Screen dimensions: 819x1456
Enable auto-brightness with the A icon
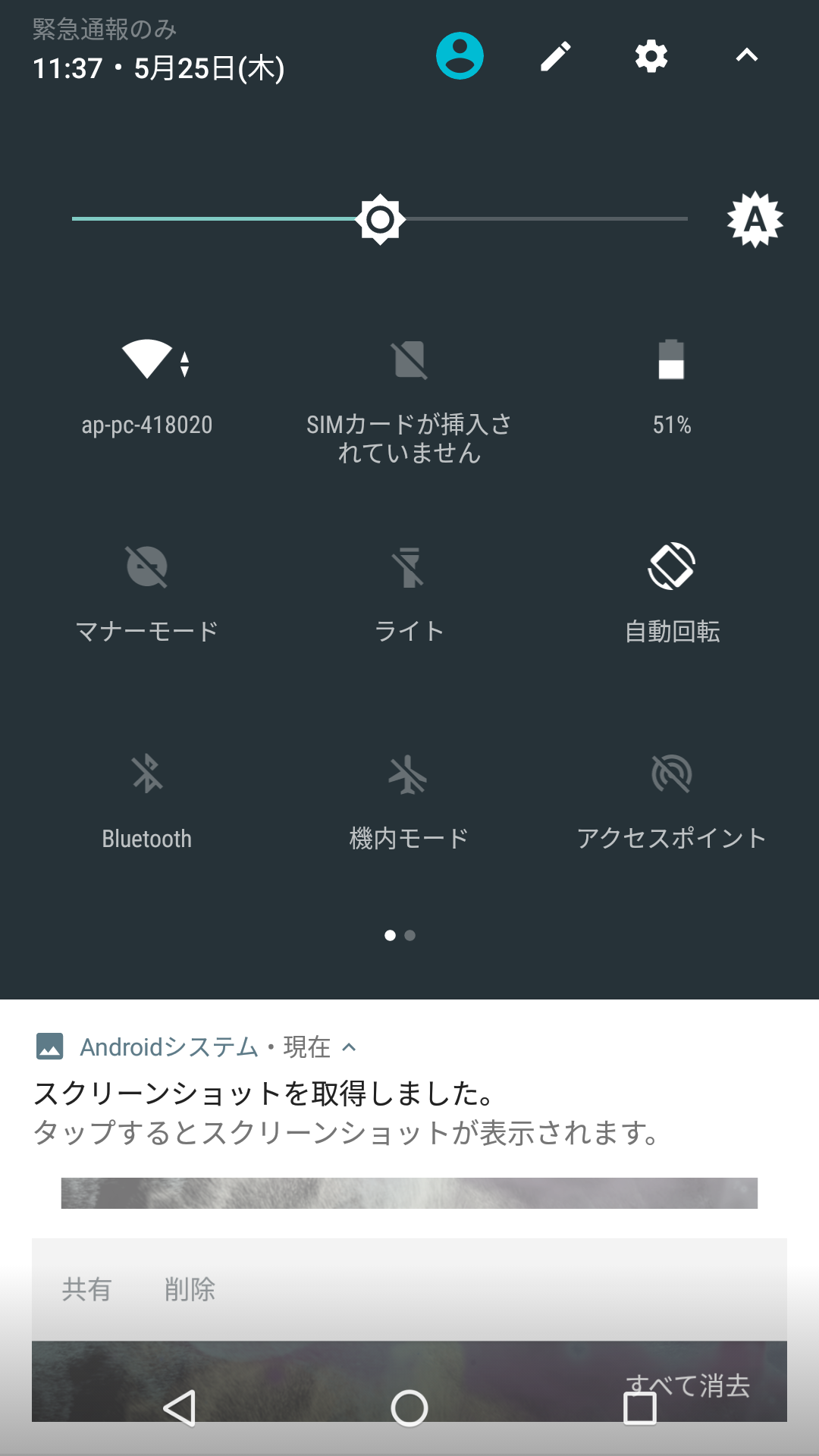[755, 221]
